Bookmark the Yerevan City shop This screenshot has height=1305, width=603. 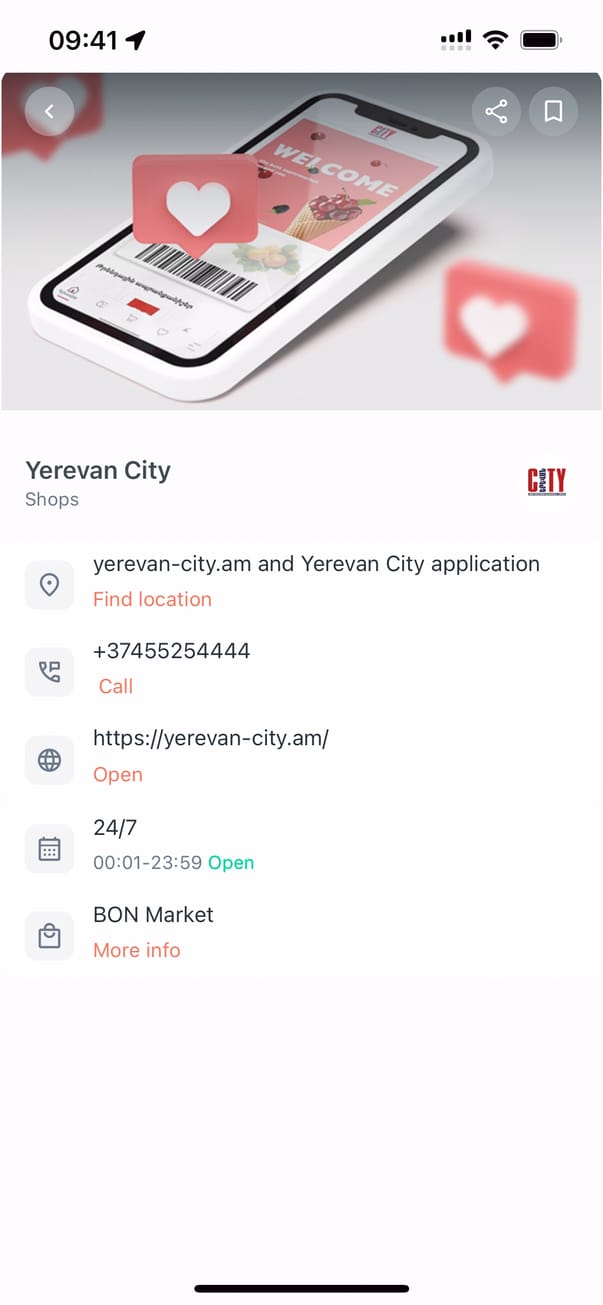click(553, 111)
